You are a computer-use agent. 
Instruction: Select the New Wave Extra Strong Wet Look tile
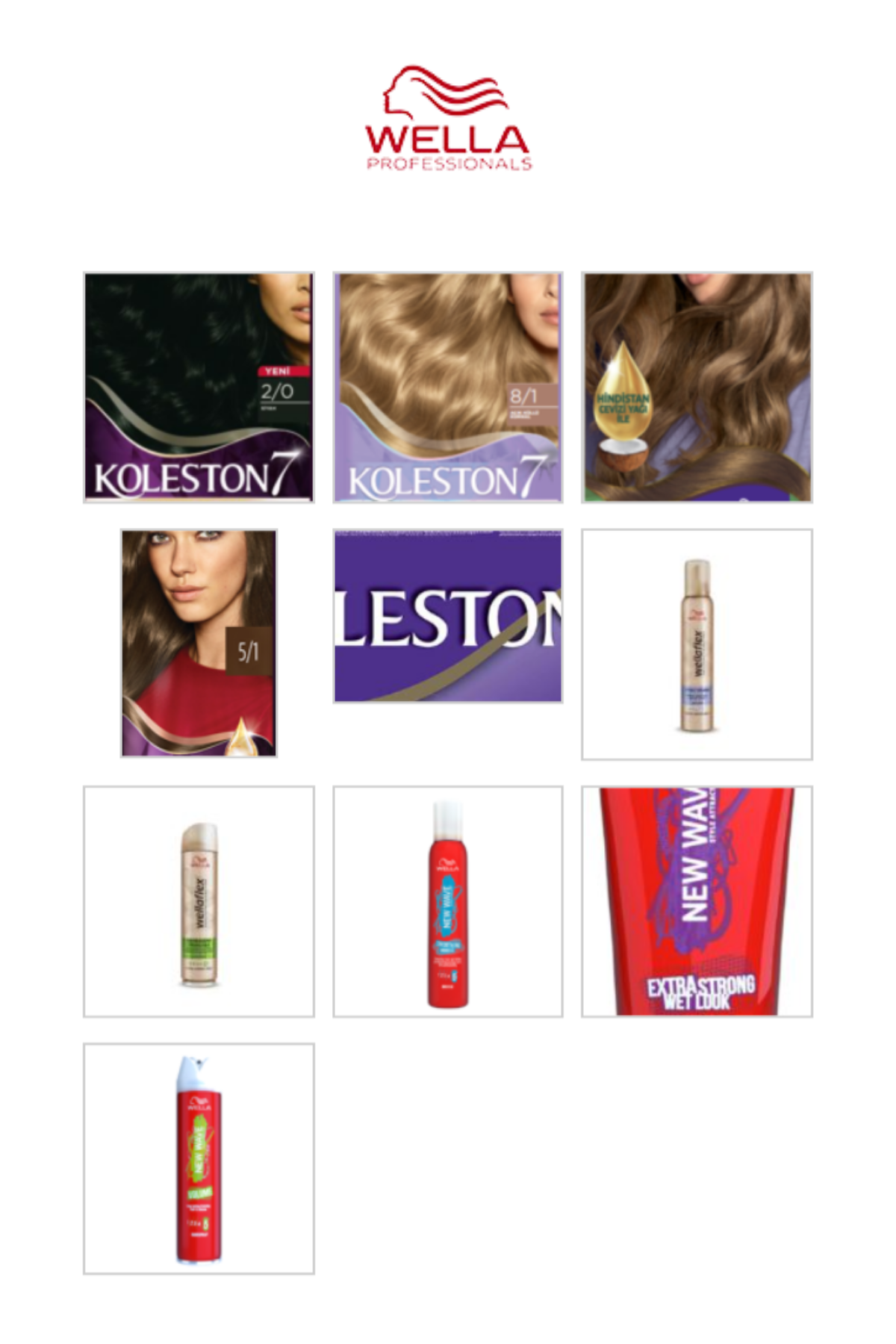[697, 901]
